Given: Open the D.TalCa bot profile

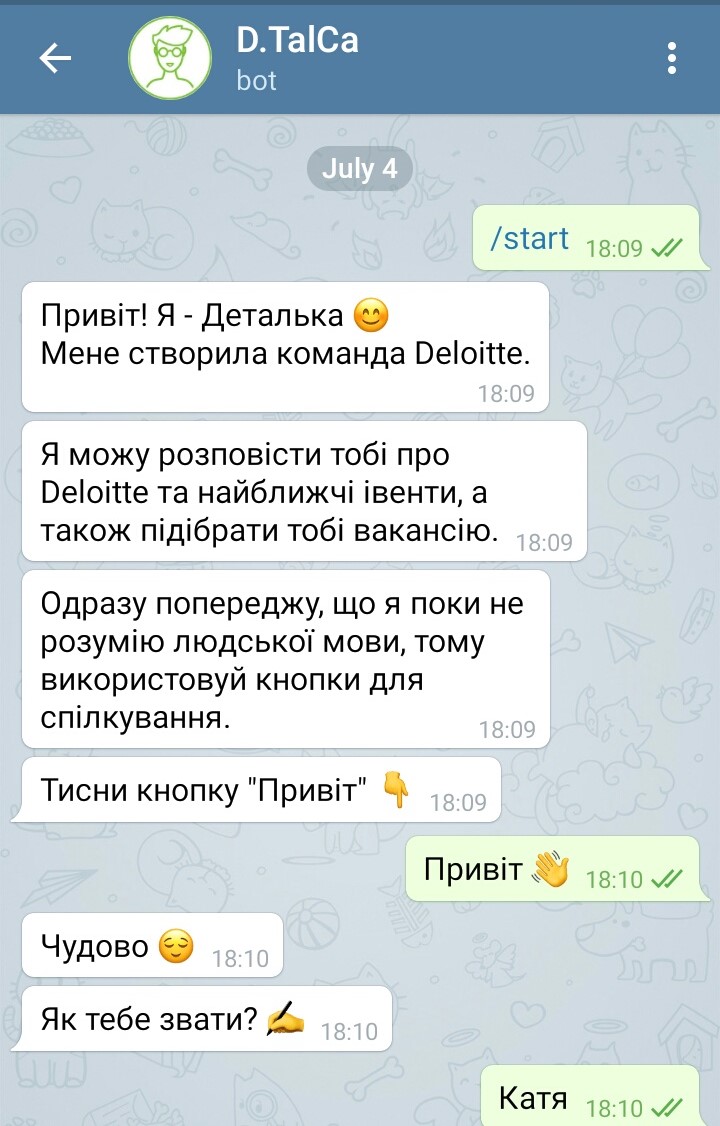Looking at the screenshot, I should (x=296, y=58).
